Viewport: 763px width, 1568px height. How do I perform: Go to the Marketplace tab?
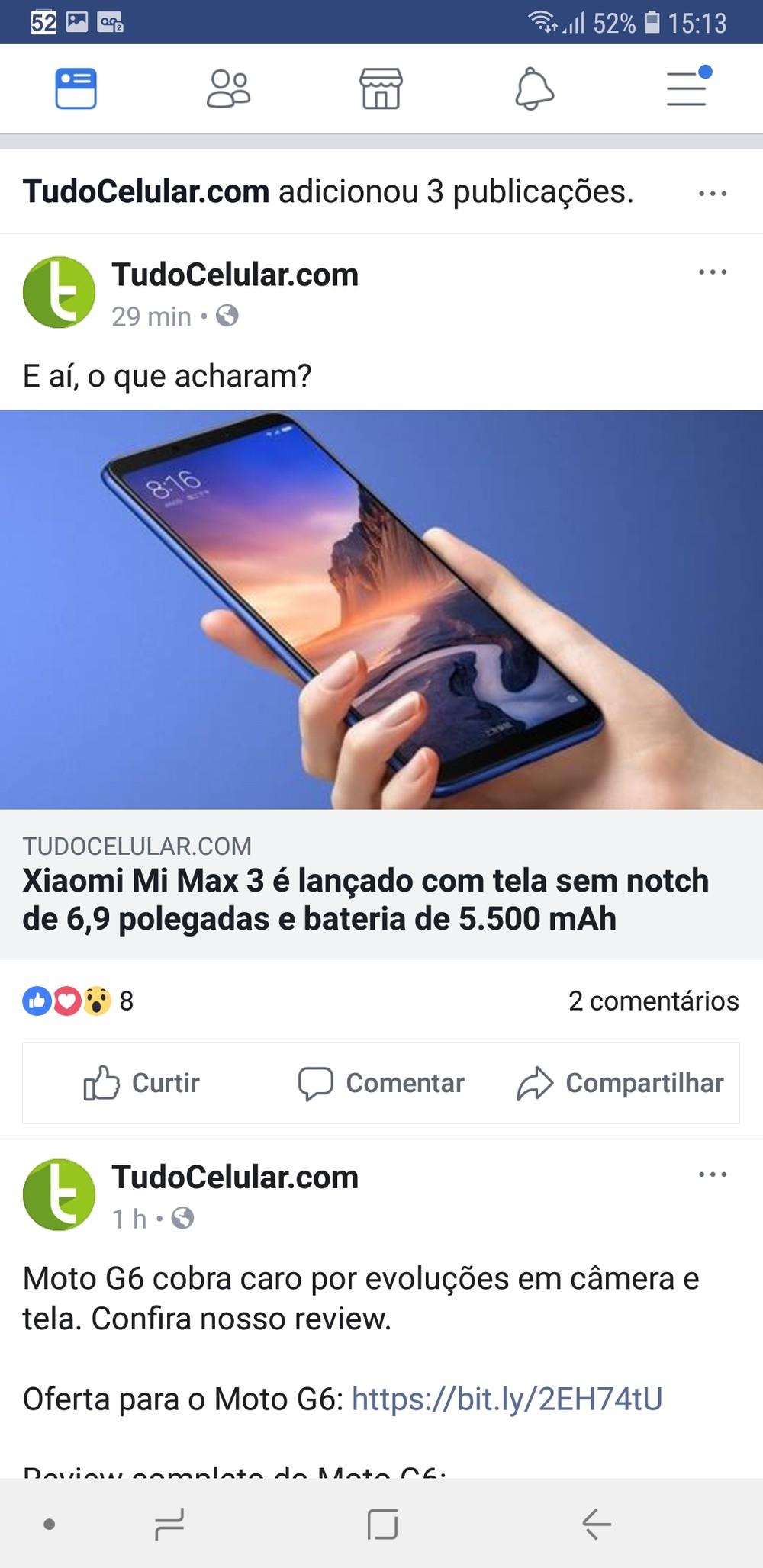coord(381,88)
